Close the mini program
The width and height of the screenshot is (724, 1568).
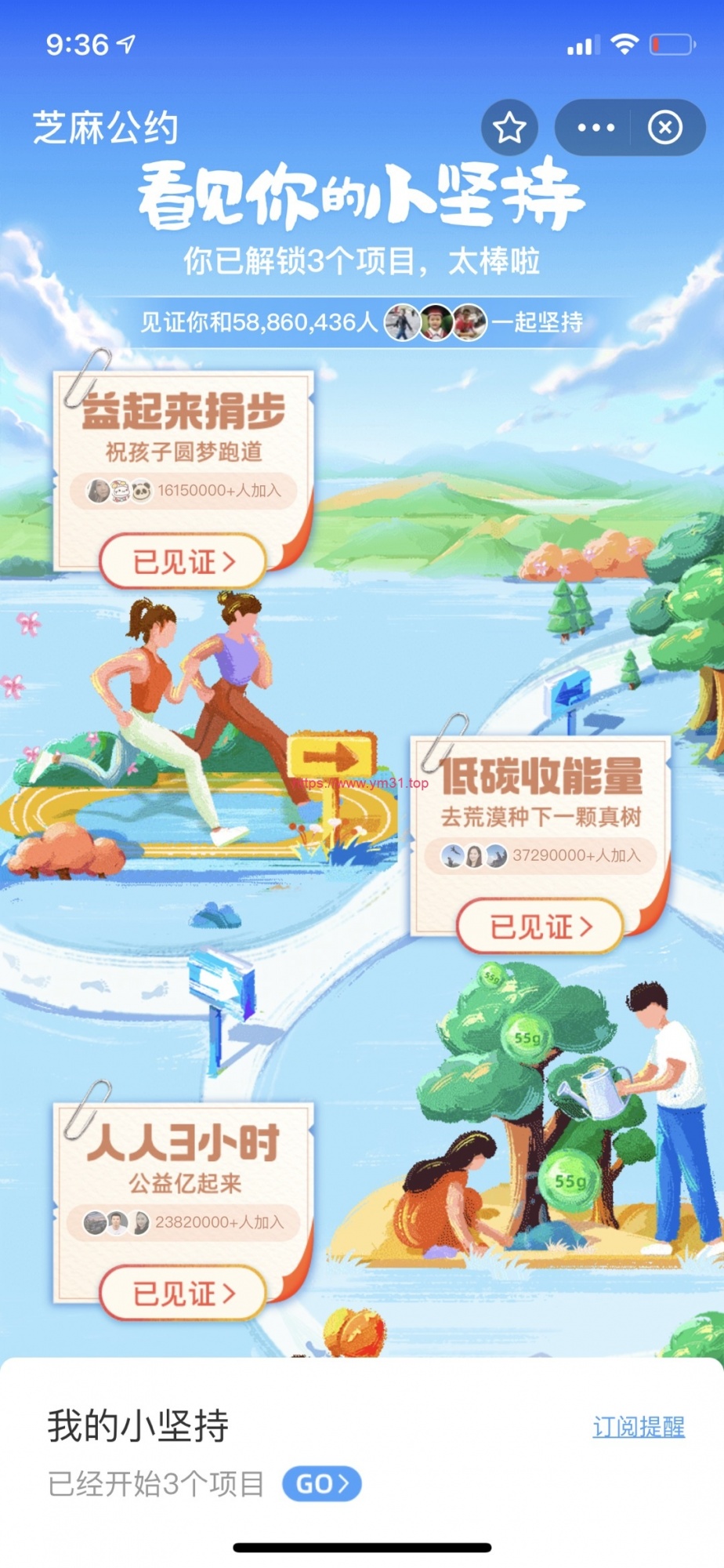pos(665,127)
